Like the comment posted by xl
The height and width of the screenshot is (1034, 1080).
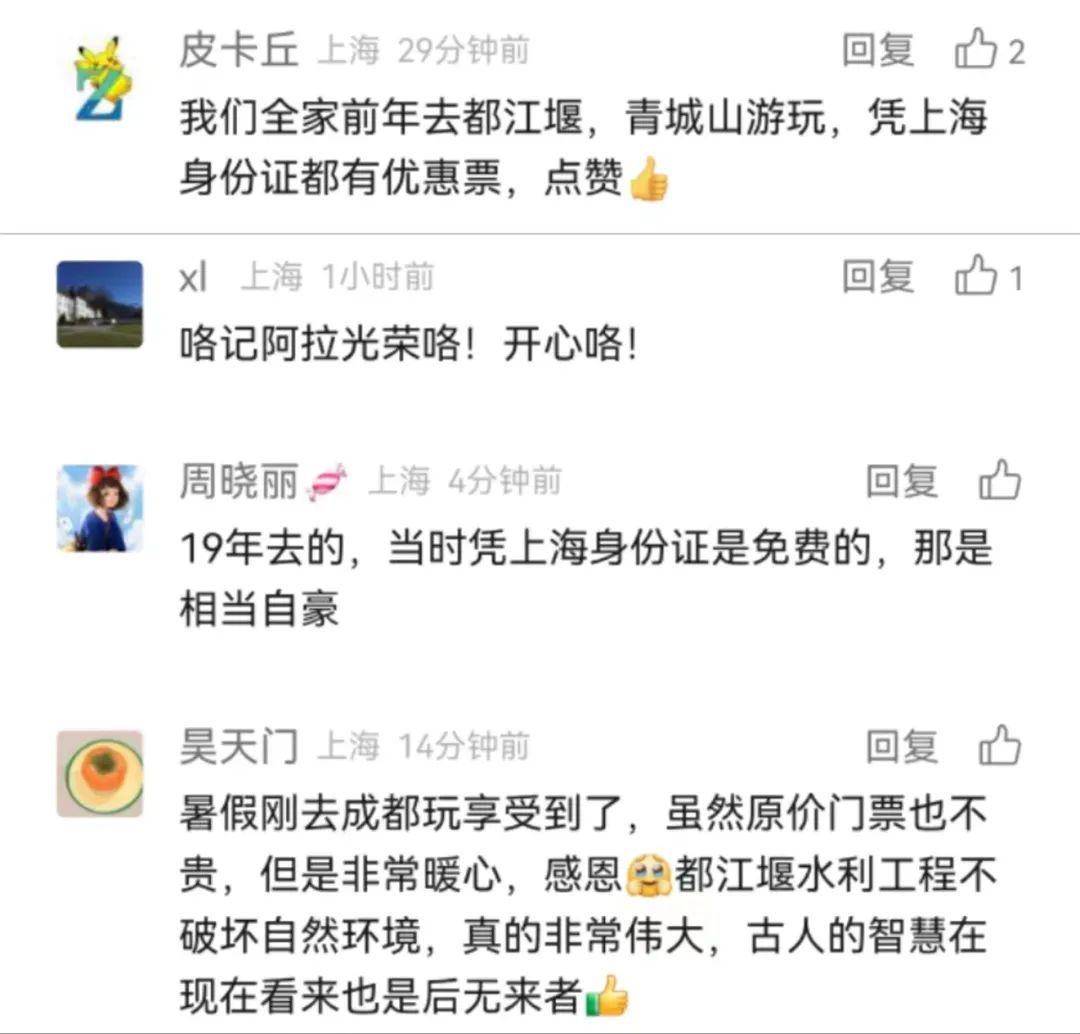[x=976, y=277]
